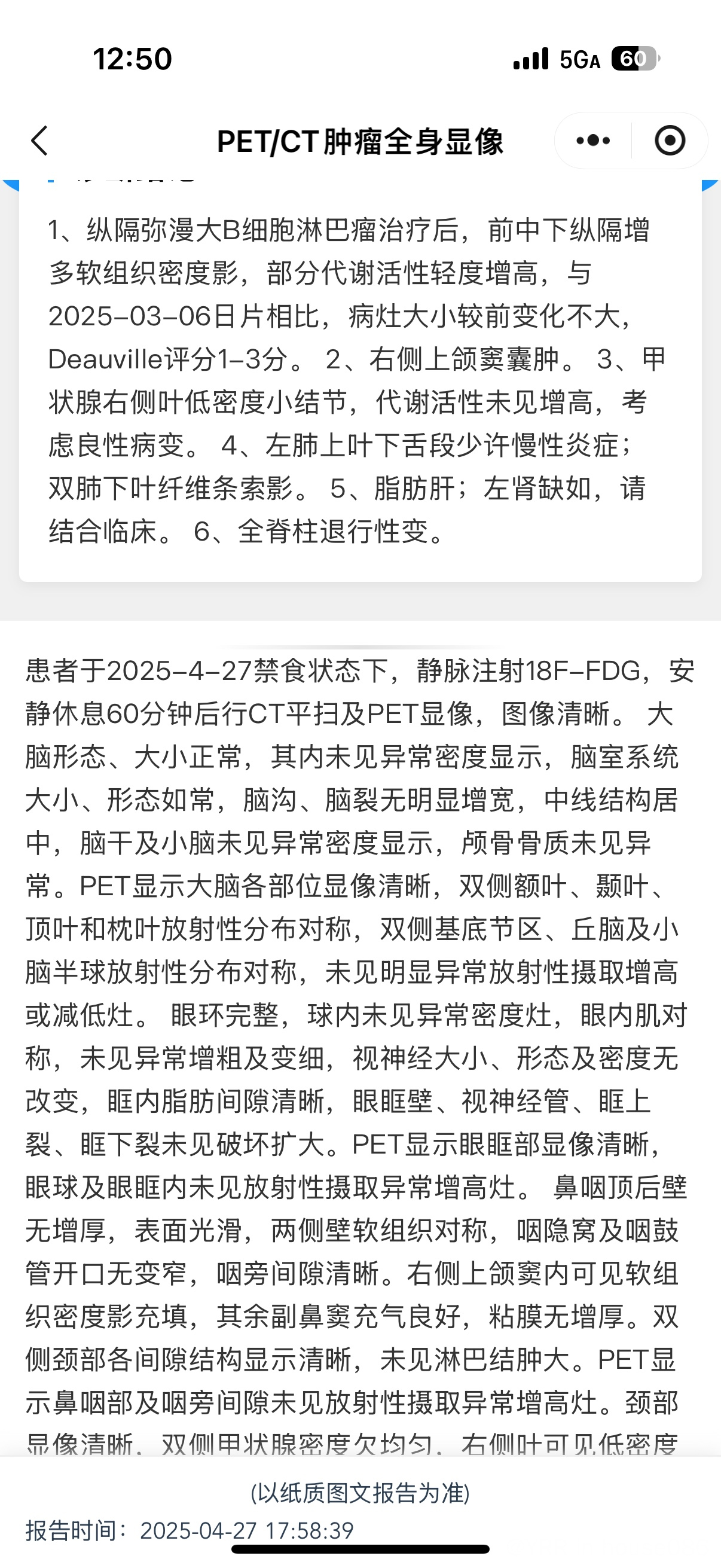721x1568 pixels.
Task: Go back from the PET/CT report
Action: pyautogui.click(x=39, y=141)
